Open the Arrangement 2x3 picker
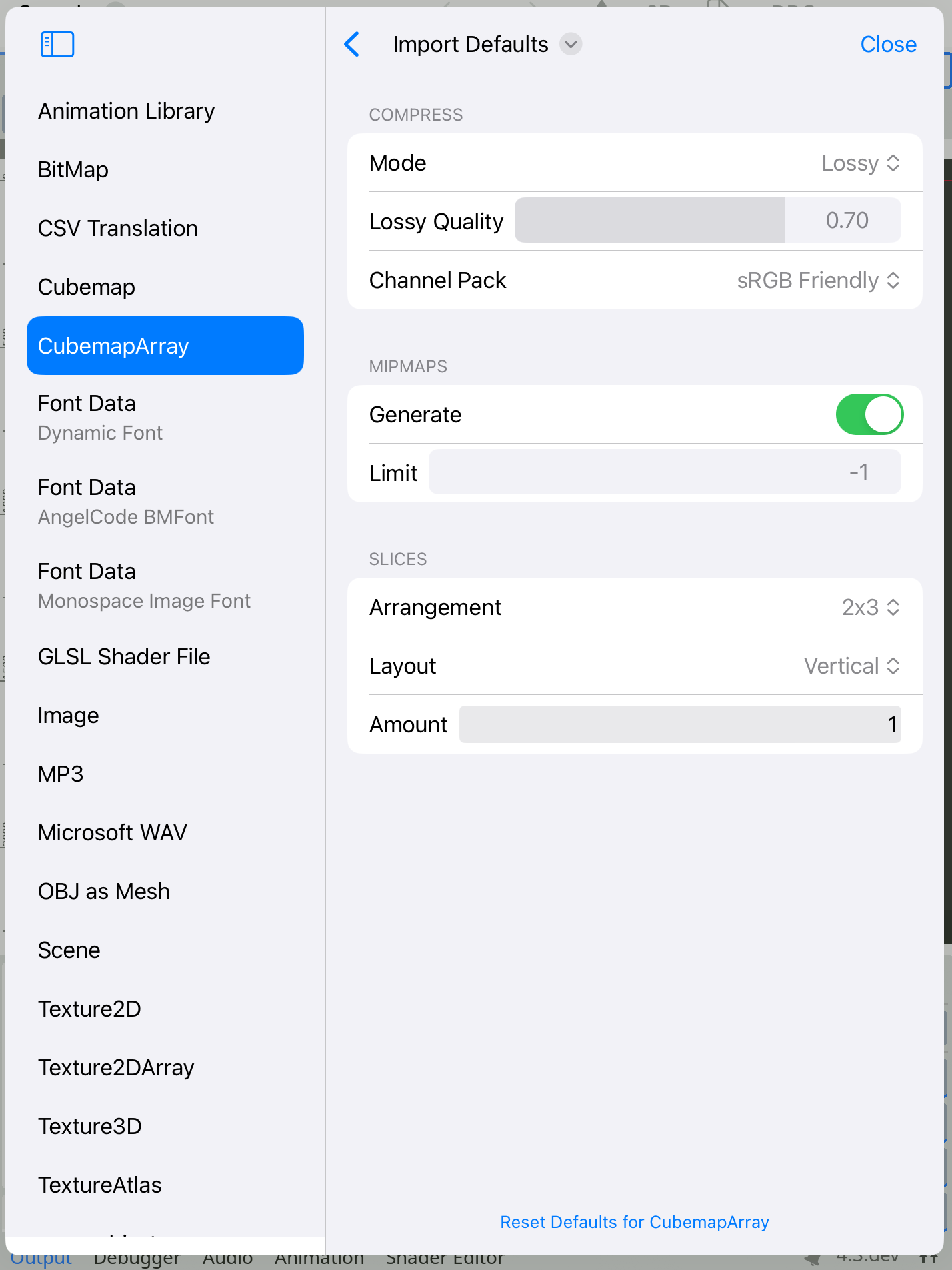Screen dimensions: 952x1270 (x=870, y=608)
